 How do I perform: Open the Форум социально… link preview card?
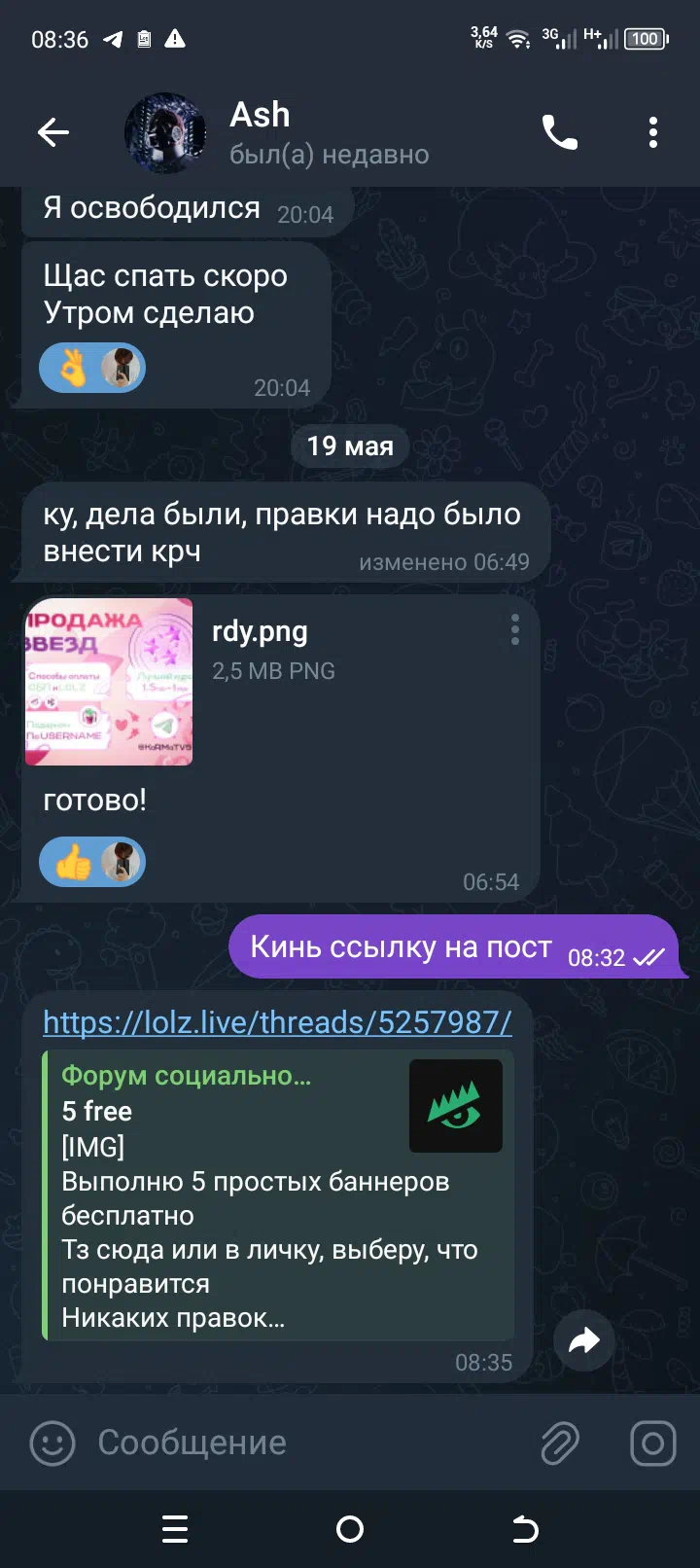point(278,1195)
